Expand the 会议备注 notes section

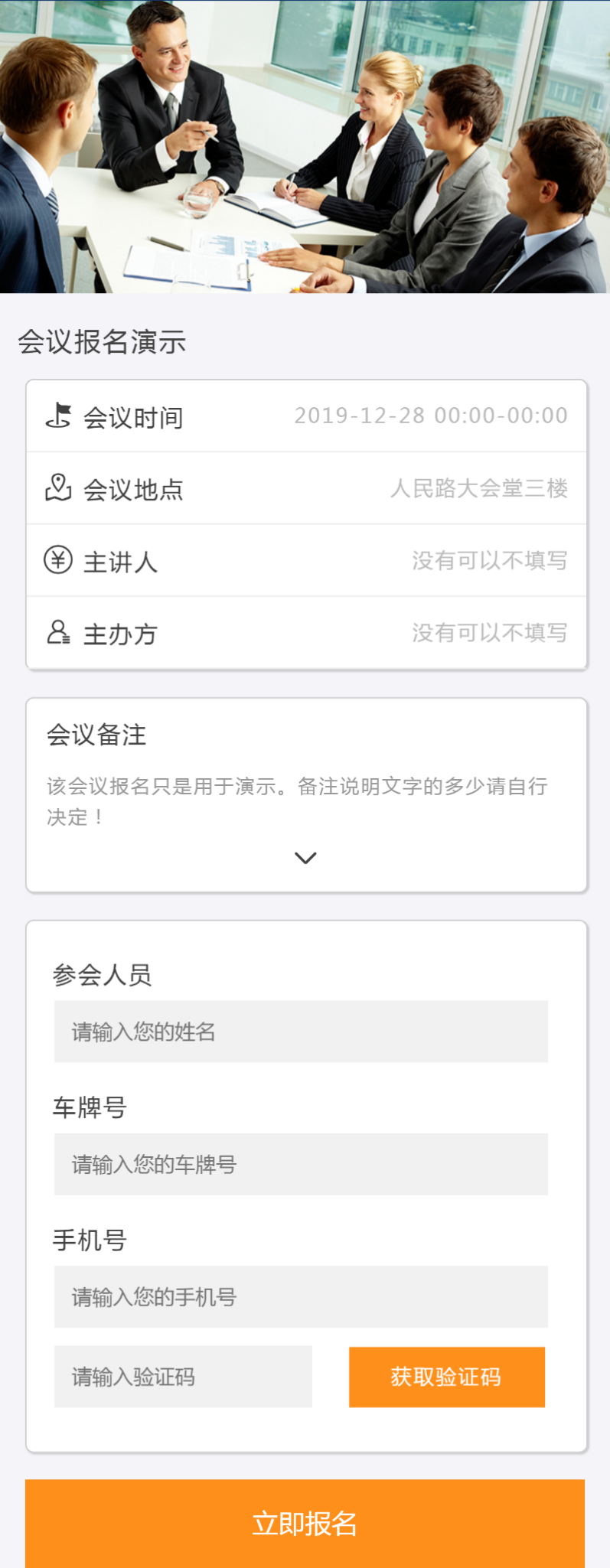(305, 858)
